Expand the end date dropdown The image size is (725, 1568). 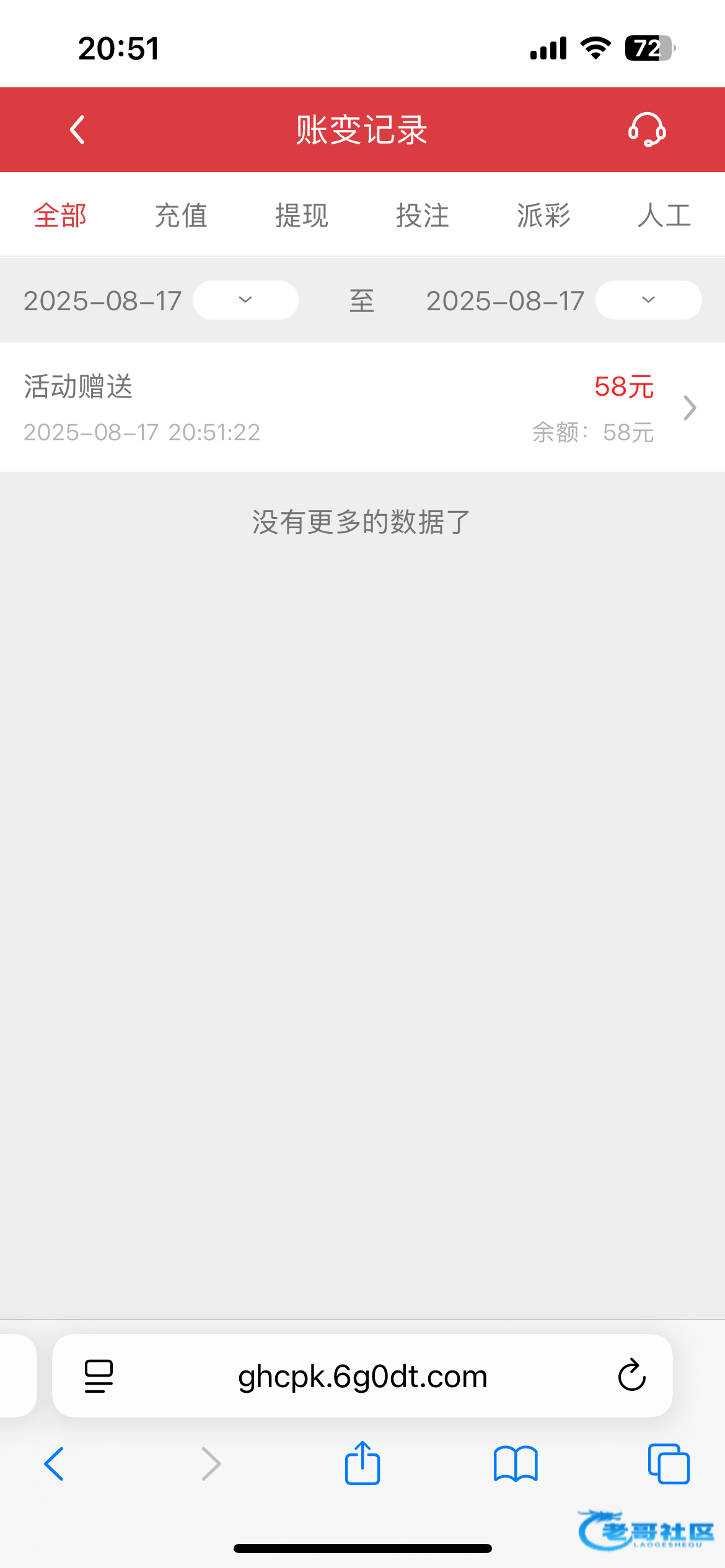(x=648, y=300)
